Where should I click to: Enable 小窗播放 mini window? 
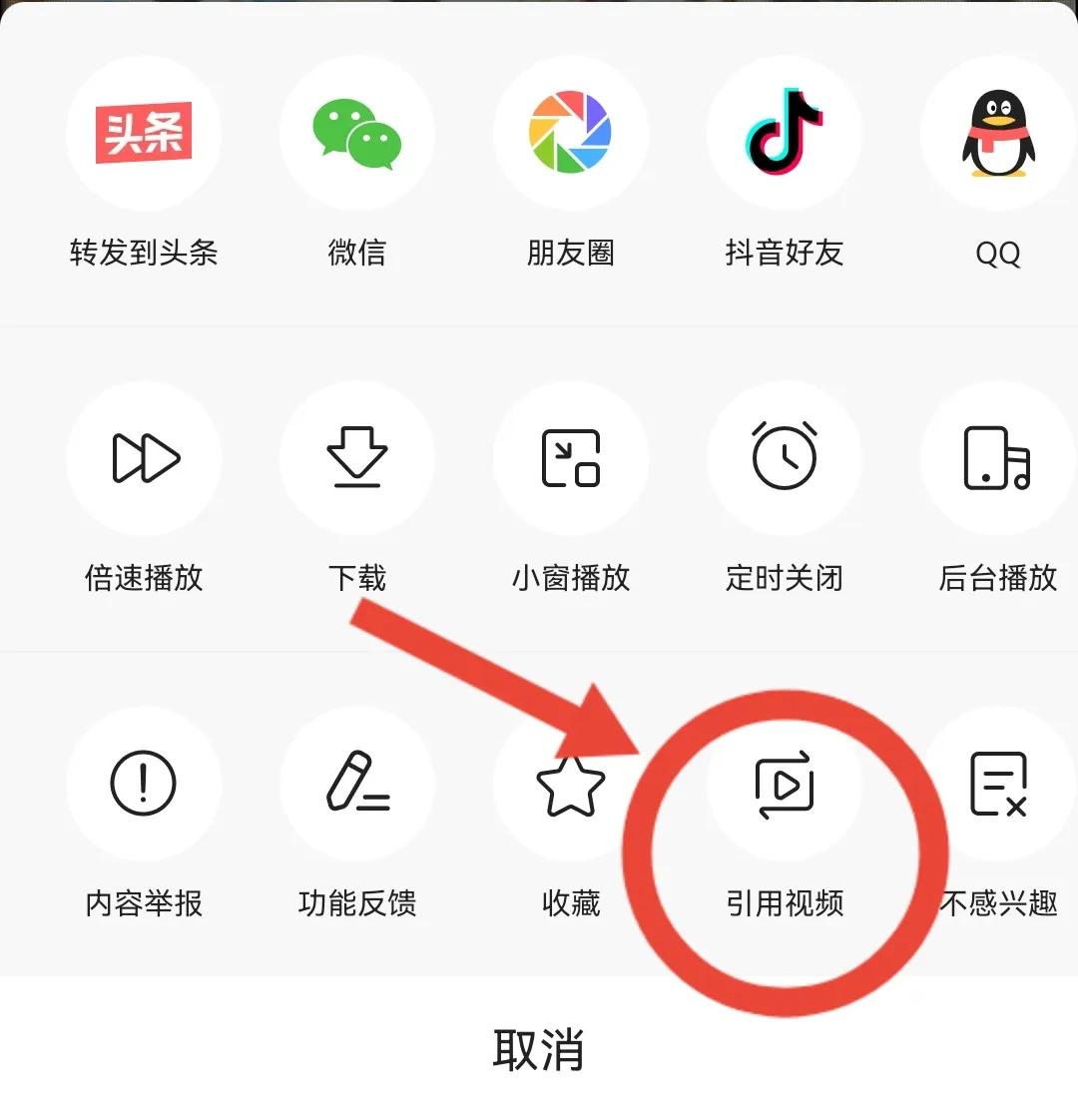coord(571,459)
